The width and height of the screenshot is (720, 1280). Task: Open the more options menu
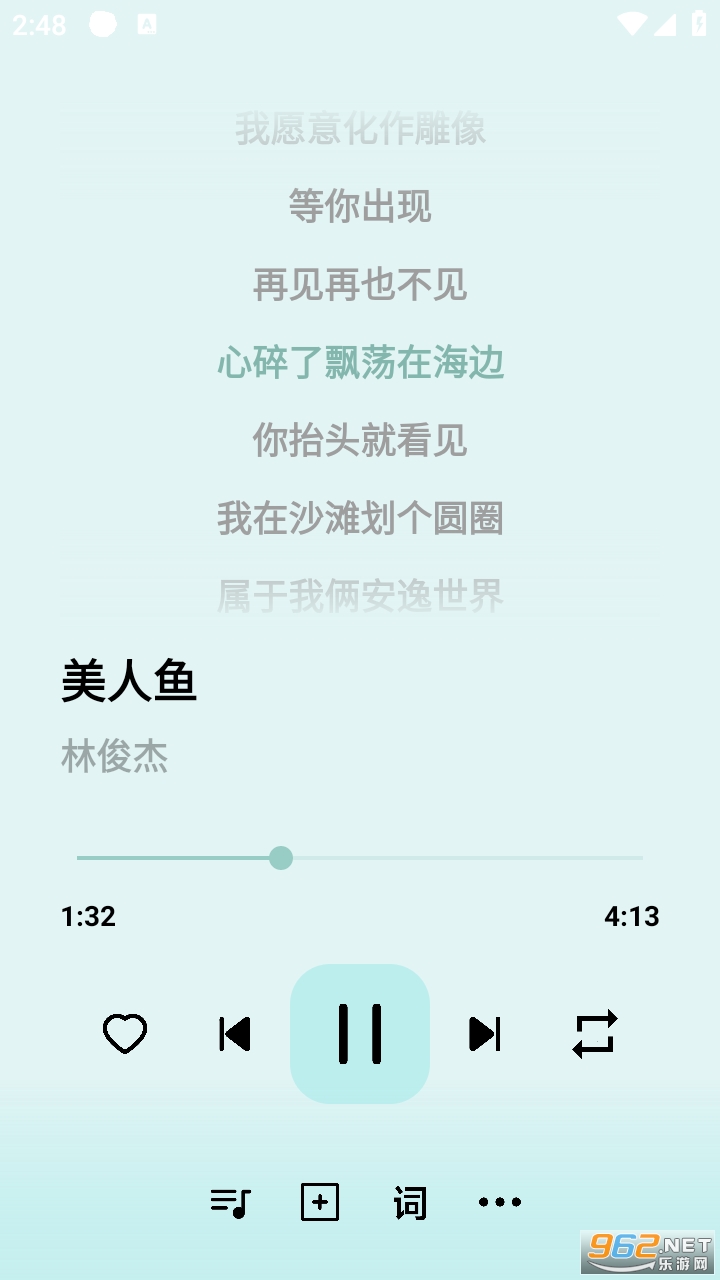click(499, 1202)
